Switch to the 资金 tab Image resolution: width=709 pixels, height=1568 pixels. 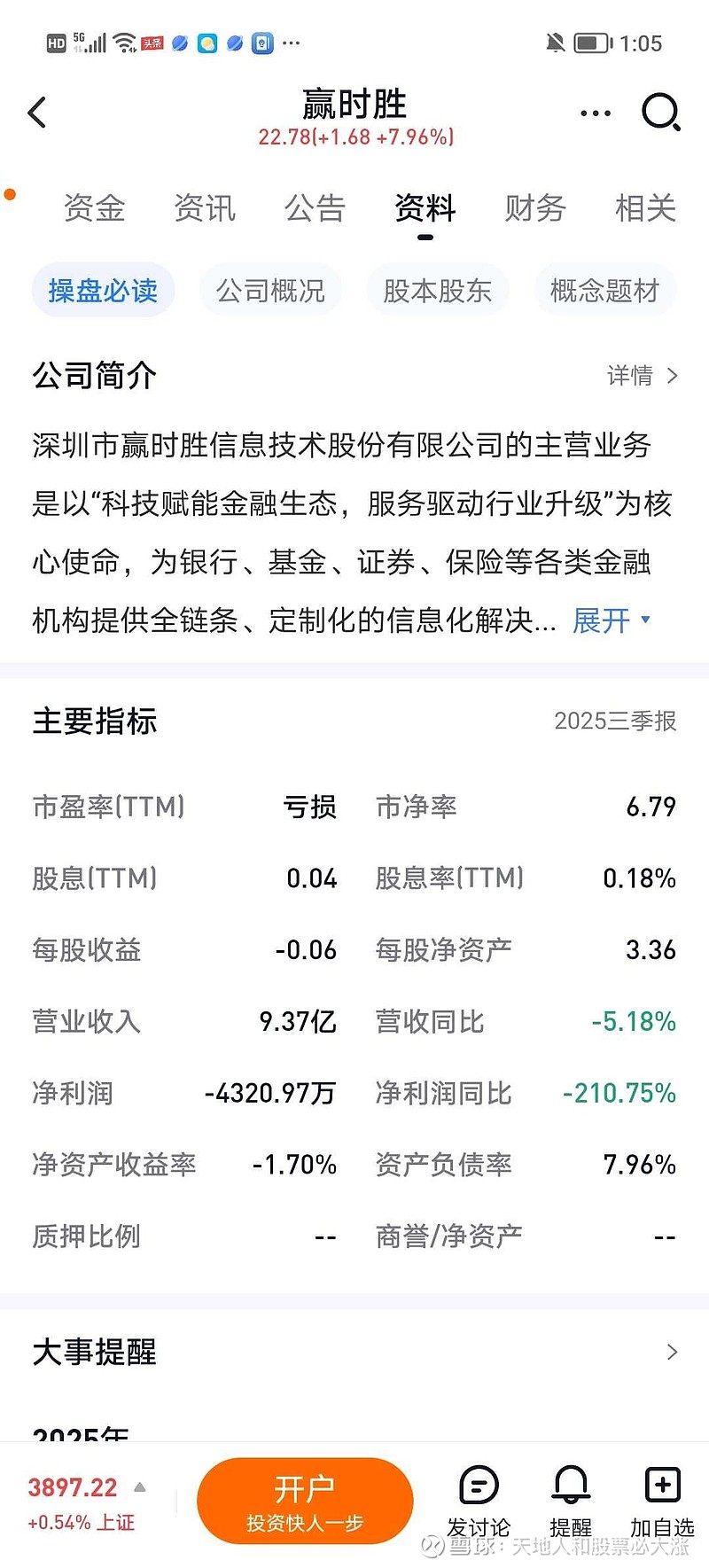click(x=94, y=208)
